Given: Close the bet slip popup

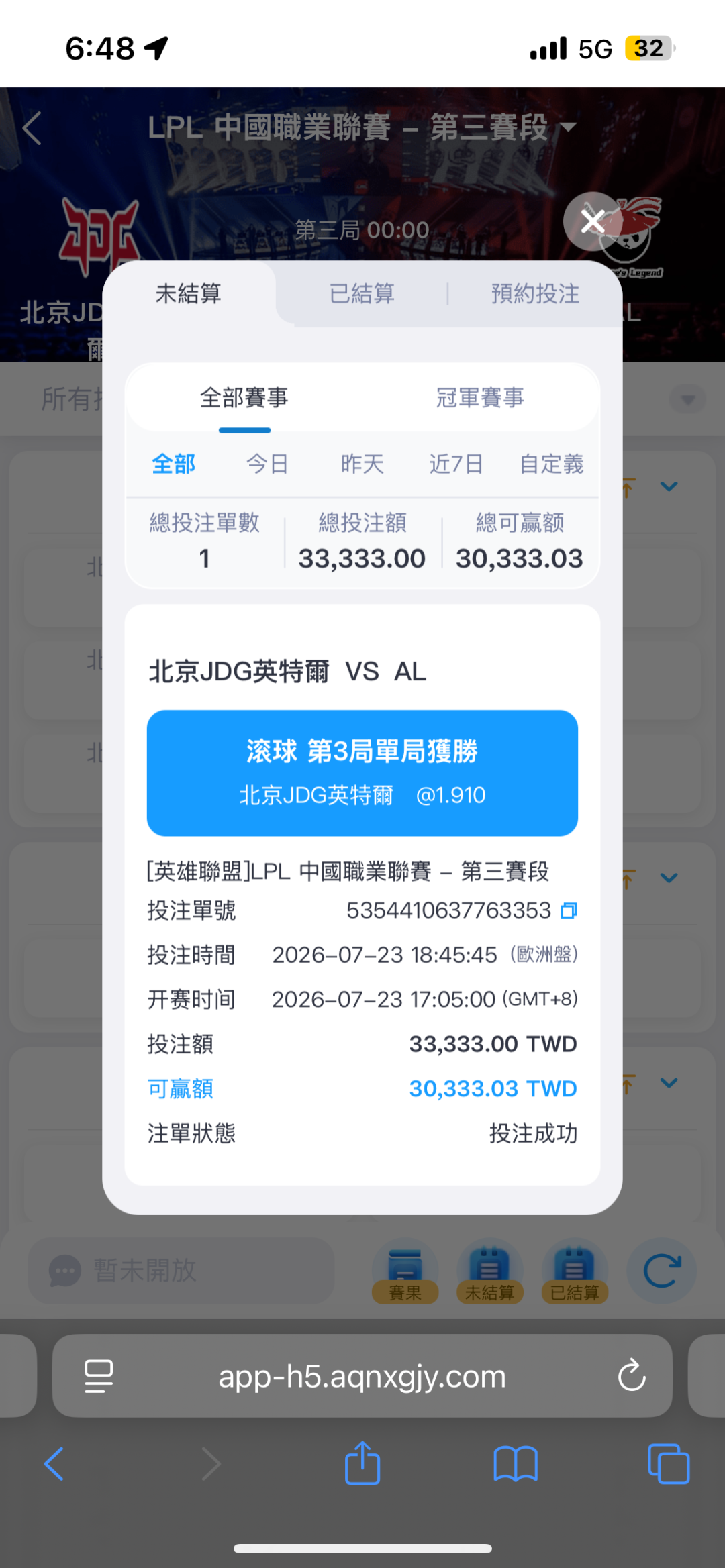Looking at the screenshot, I should (593, 221).
